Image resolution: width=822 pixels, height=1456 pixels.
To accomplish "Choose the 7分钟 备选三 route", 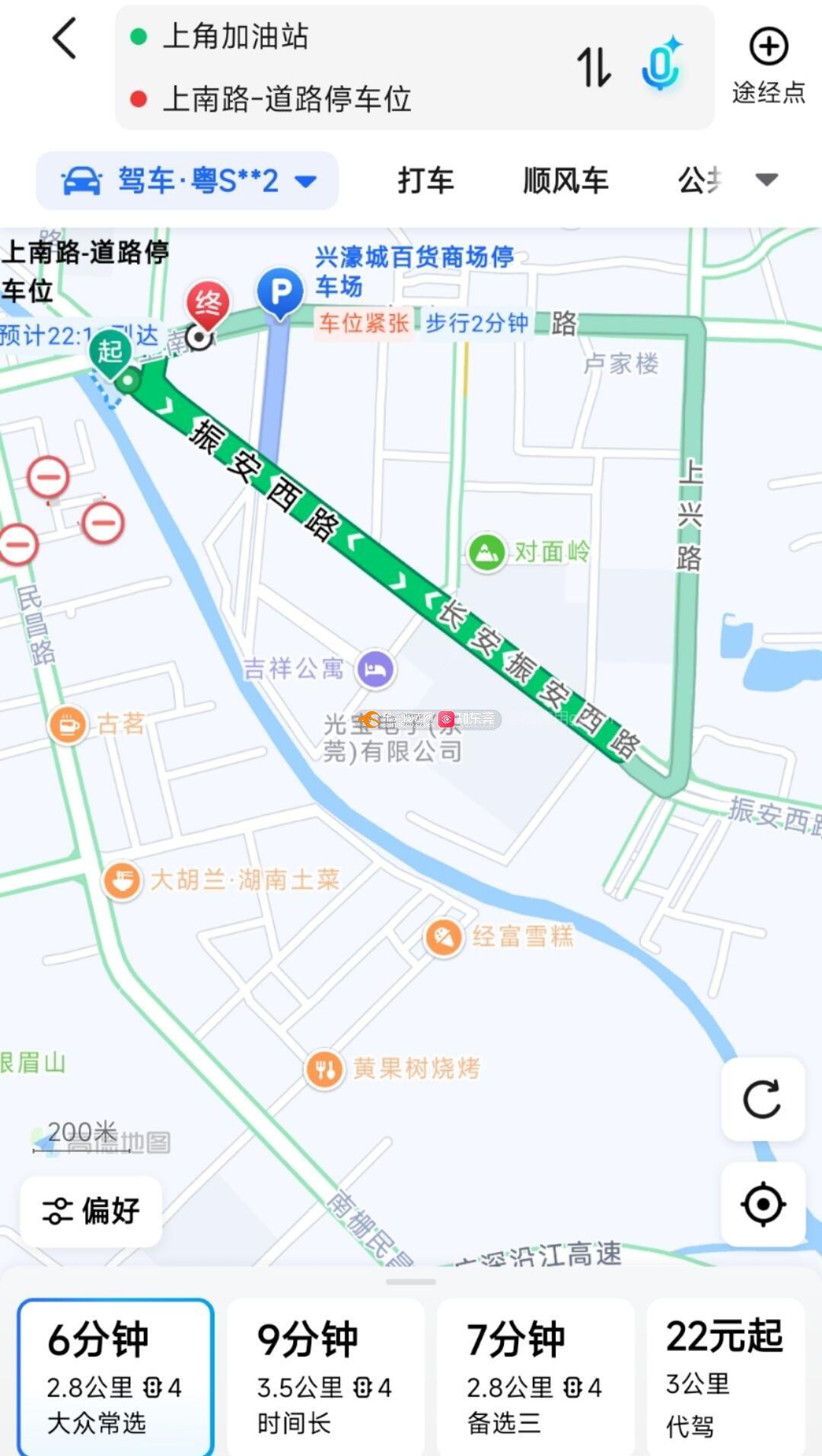I will [535, 1376].
